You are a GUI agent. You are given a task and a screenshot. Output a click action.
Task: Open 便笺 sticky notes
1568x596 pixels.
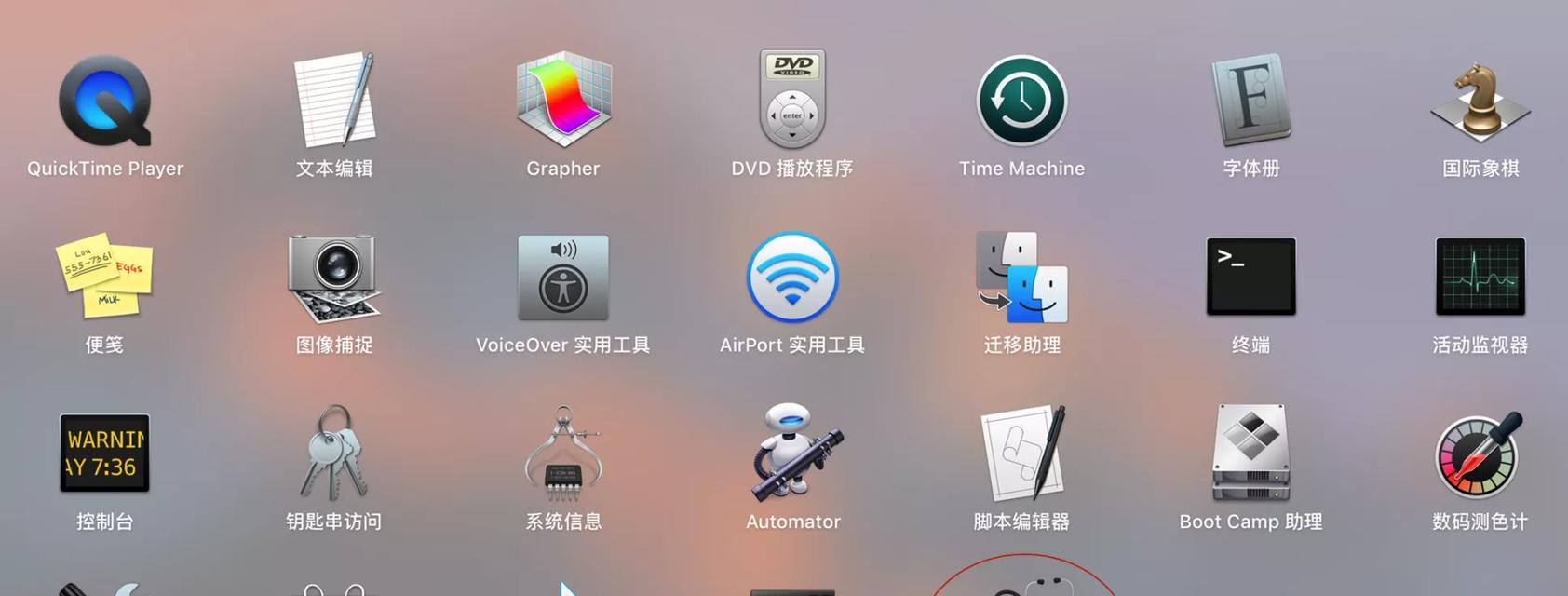pos(104,278)
